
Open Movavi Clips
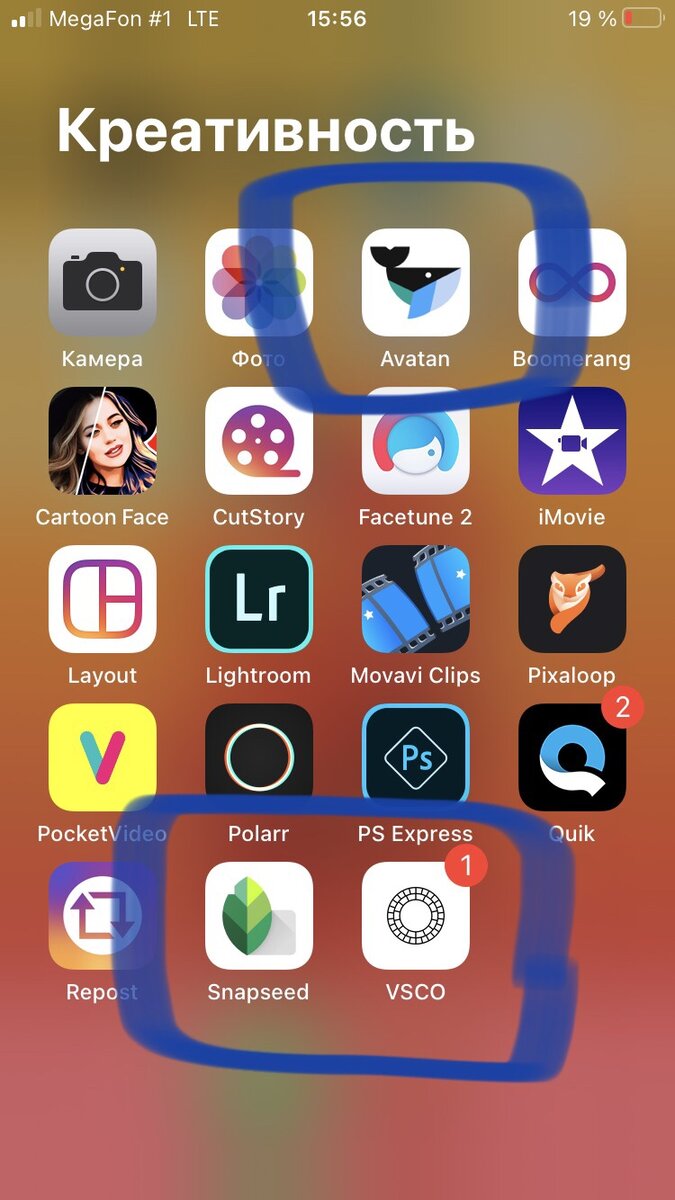click(x=415, y=599)
